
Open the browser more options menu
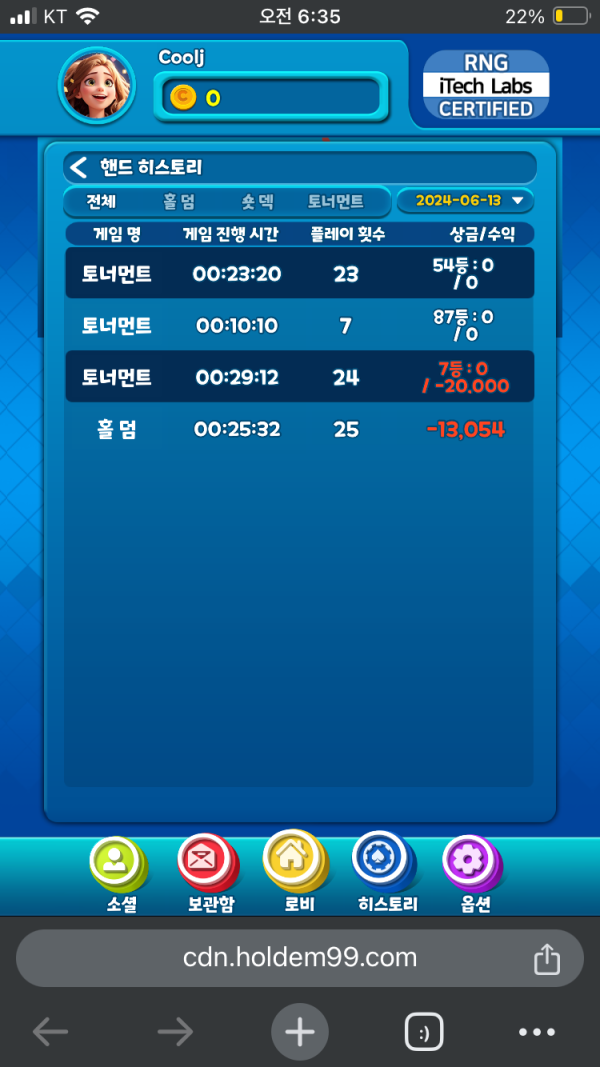pos(537,1032)
